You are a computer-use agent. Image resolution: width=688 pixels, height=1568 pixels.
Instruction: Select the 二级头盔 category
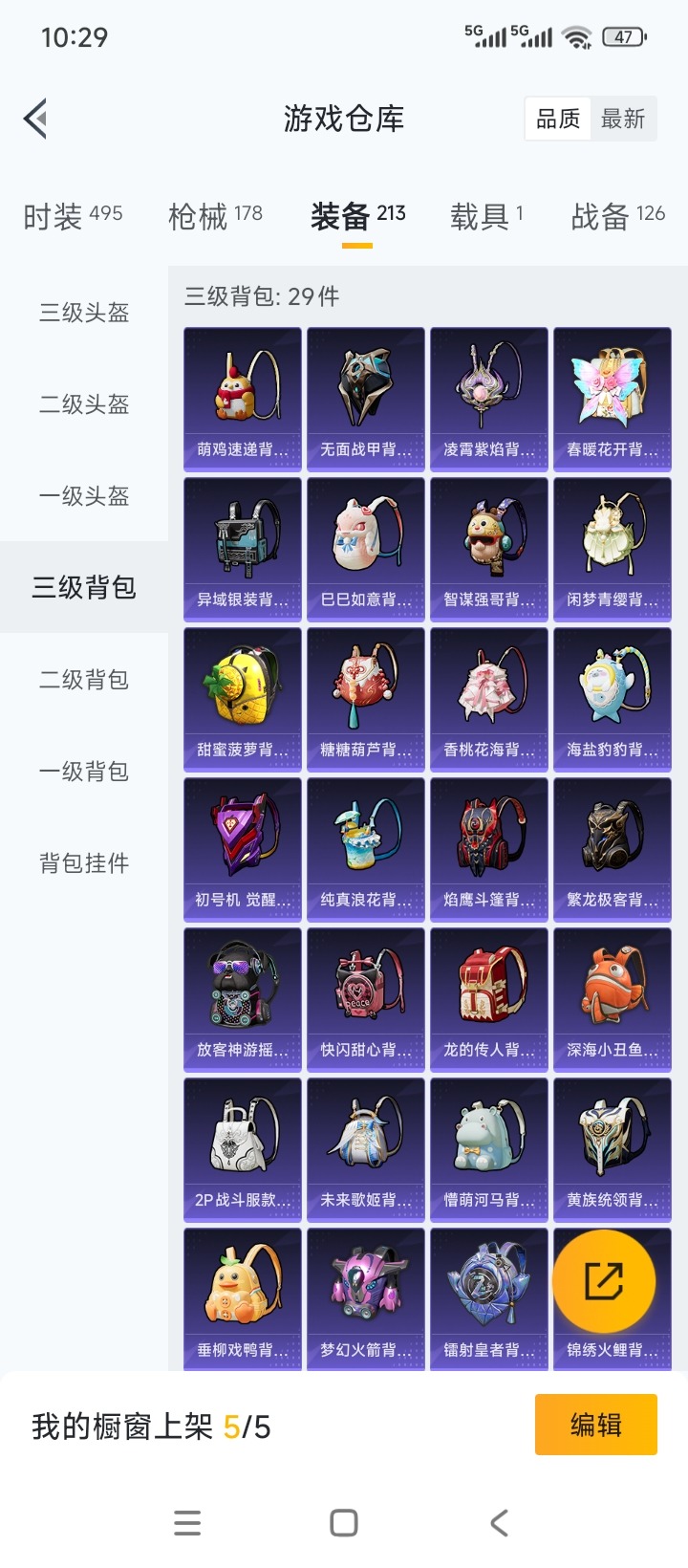point(84,404)
